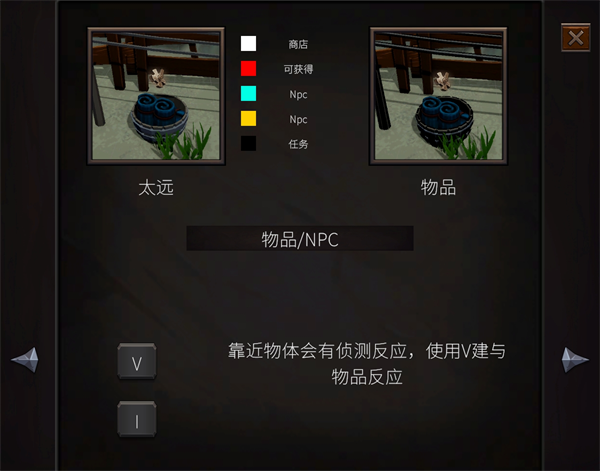Image resolution: width=600 pixels, height=471 pixels.
Task: Close the tutorial panel
Action: [x=575, y=38]
